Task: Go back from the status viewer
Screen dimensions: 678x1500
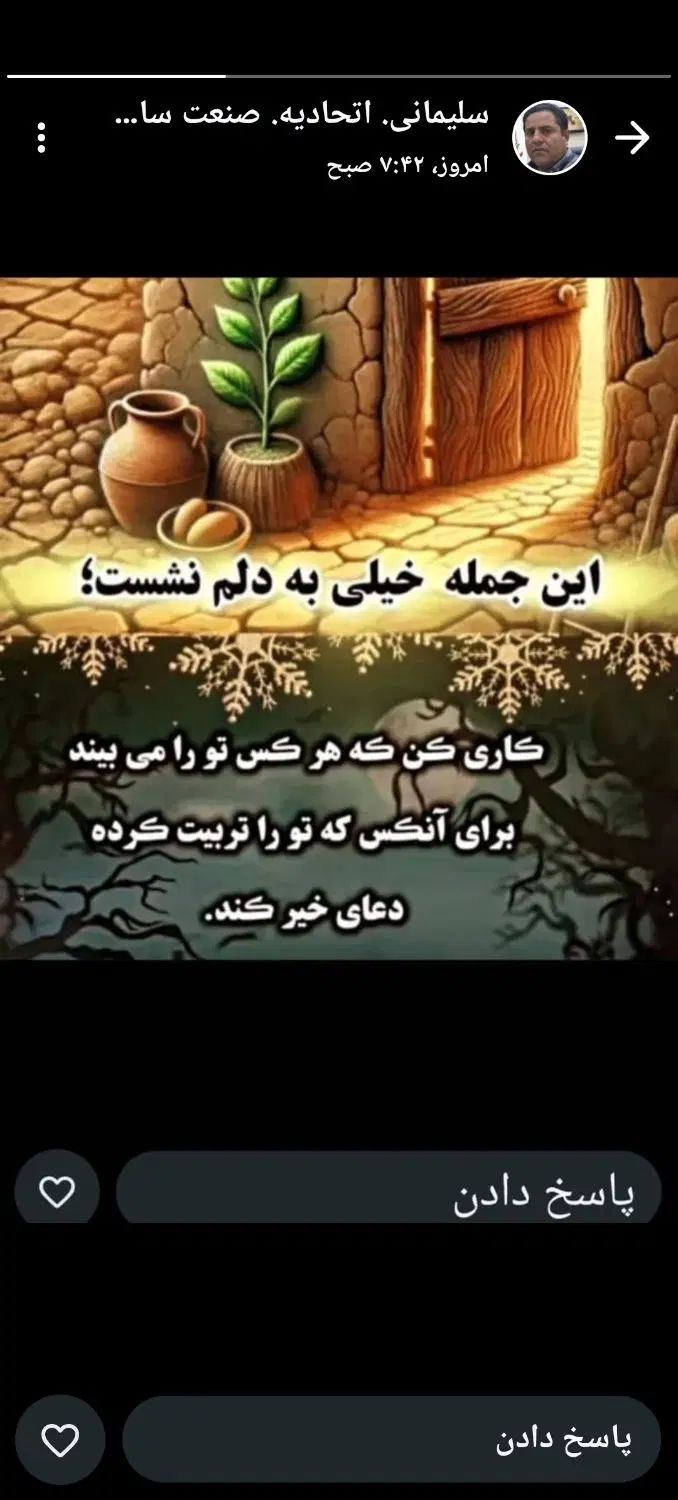Action: coord(632,138)
